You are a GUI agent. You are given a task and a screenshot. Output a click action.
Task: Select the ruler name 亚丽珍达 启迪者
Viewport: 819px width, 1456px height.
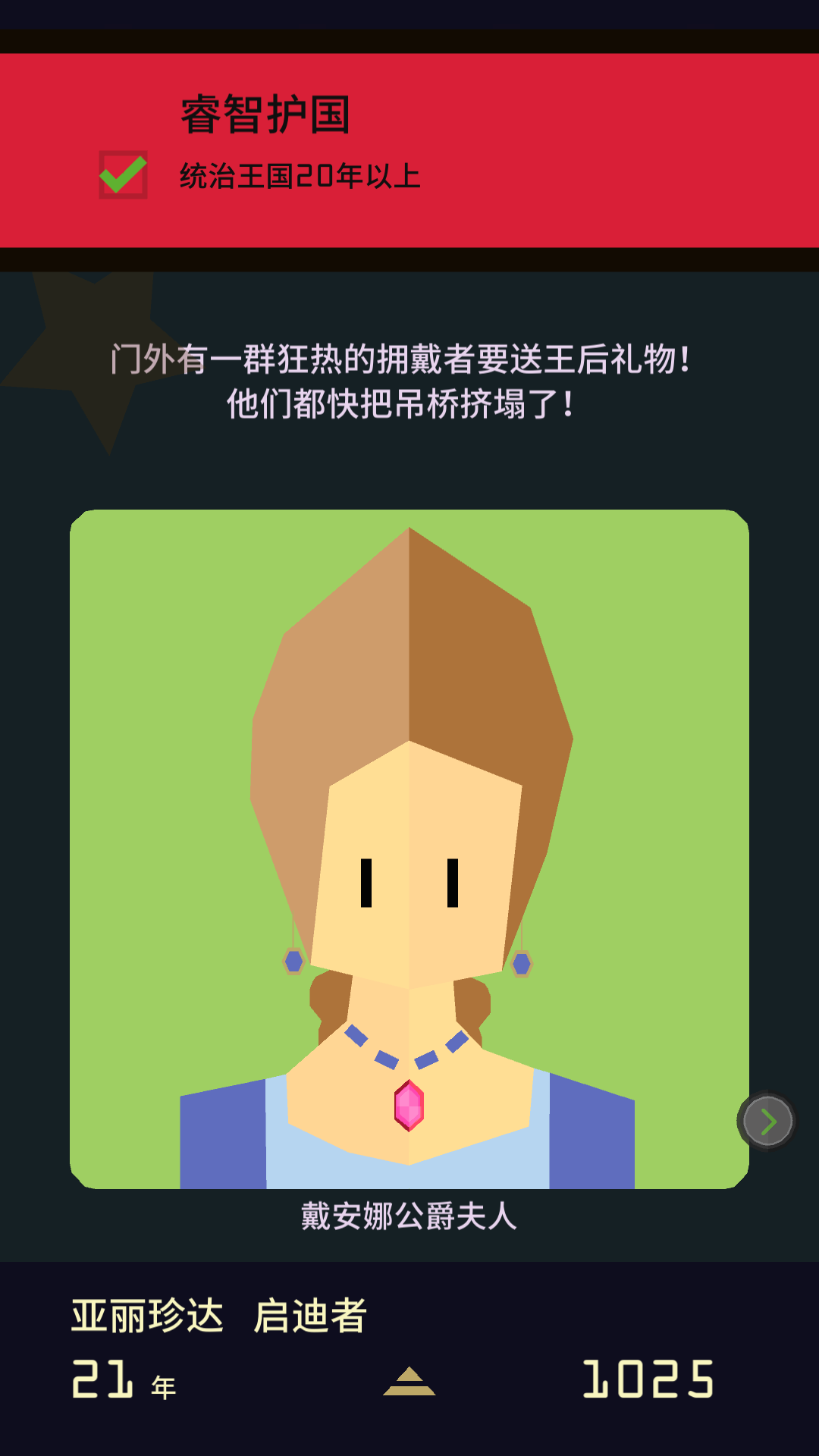(x=220, y=1310)
